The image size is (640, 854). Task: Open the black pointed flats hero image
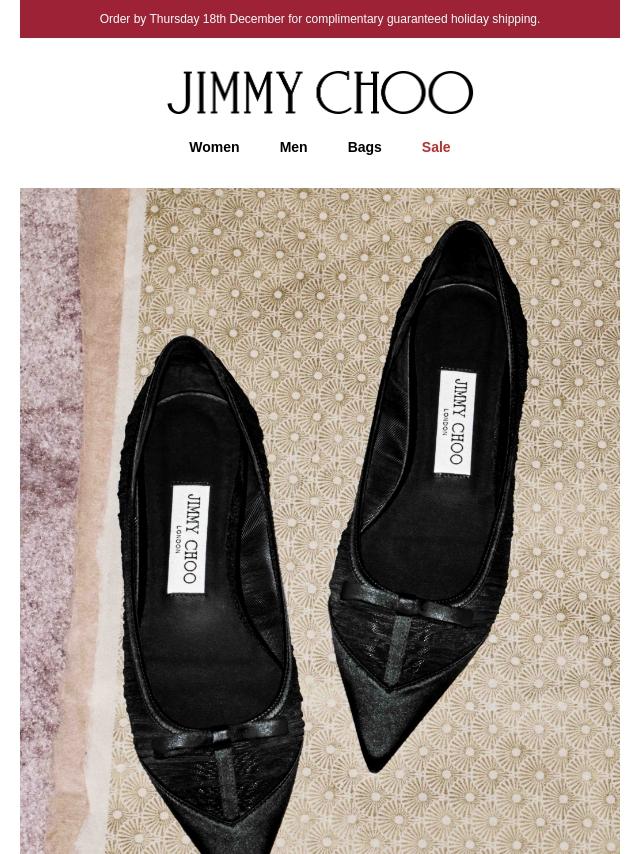320,520
